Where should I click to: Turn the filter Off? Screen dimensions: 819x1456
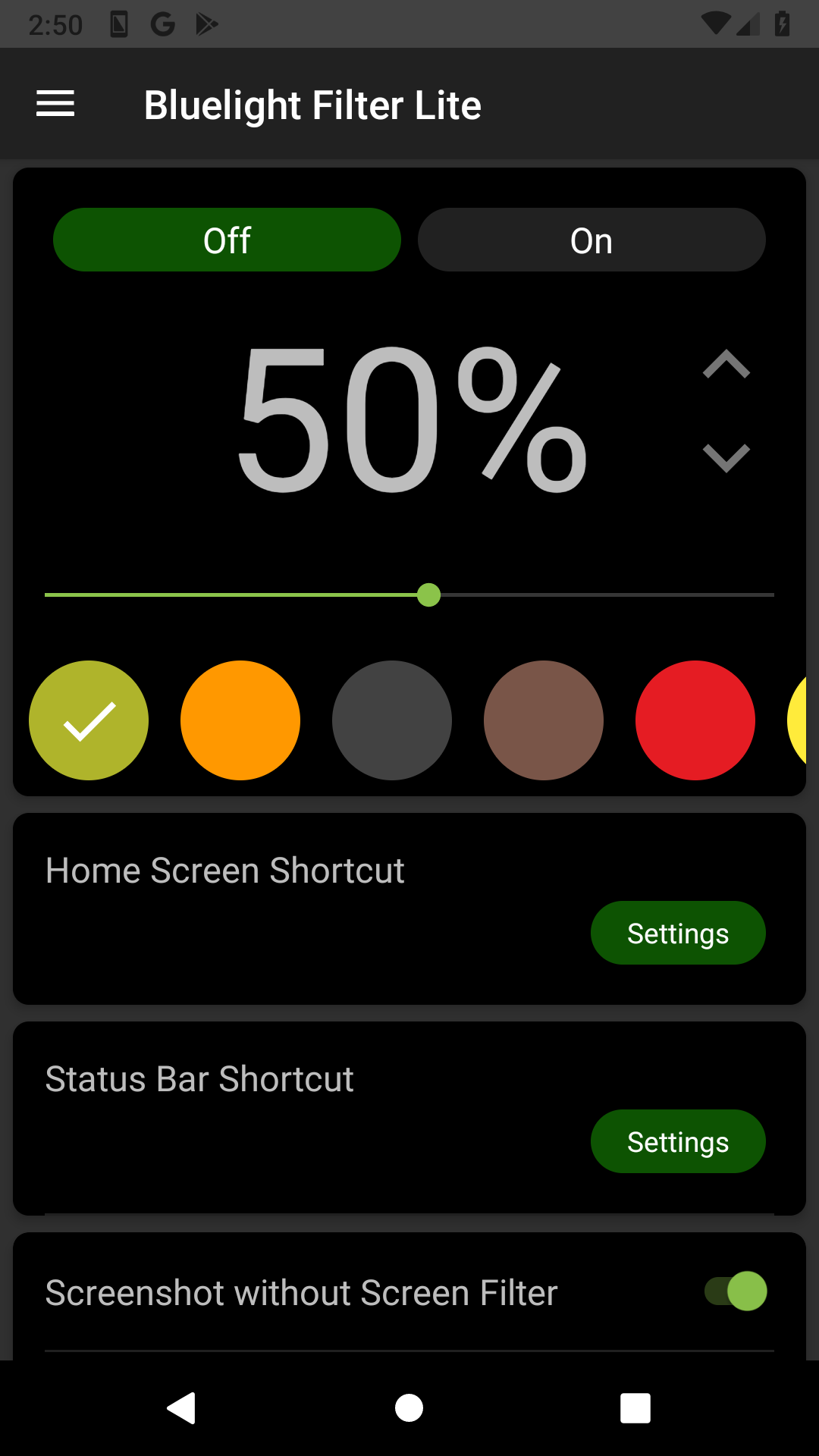(227, 240)
